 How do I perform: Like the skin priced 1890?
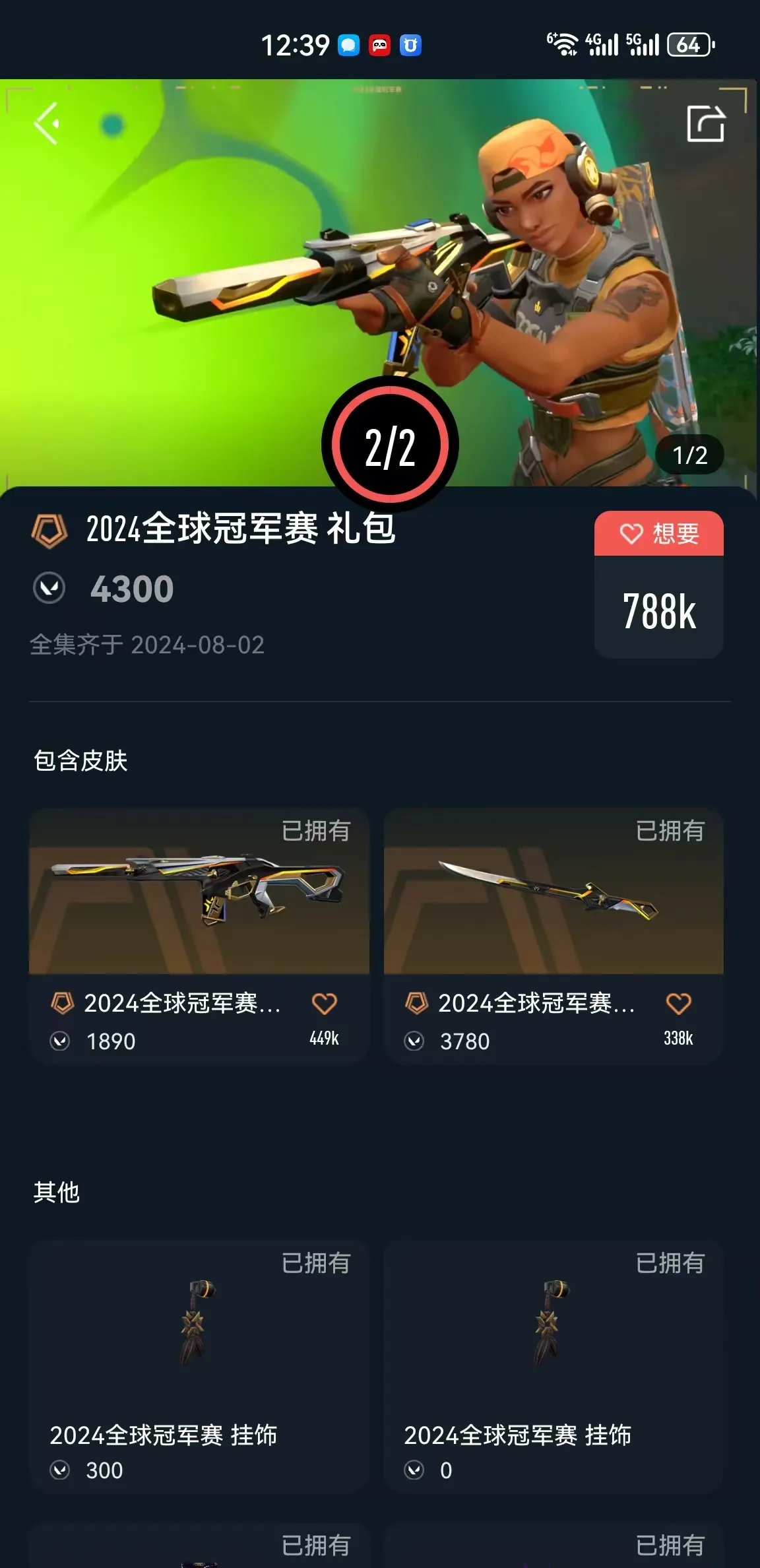324,1004
